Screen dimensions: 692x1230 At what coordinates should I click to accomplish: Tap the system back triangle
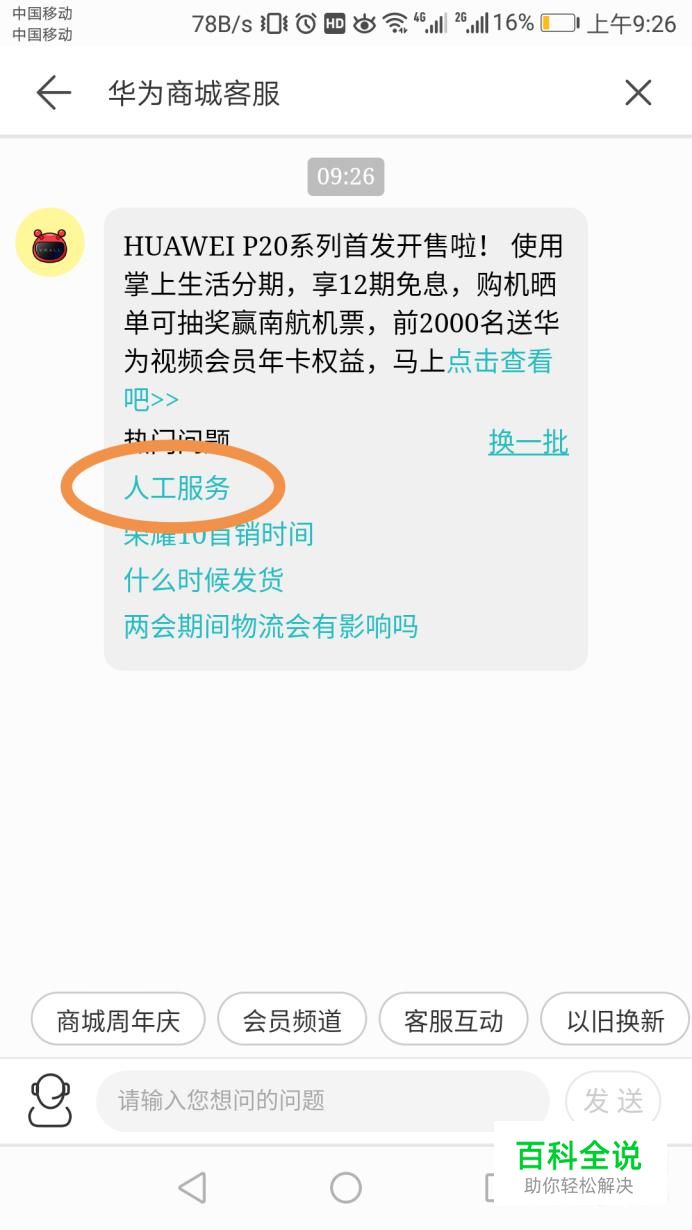point(192,1188)
